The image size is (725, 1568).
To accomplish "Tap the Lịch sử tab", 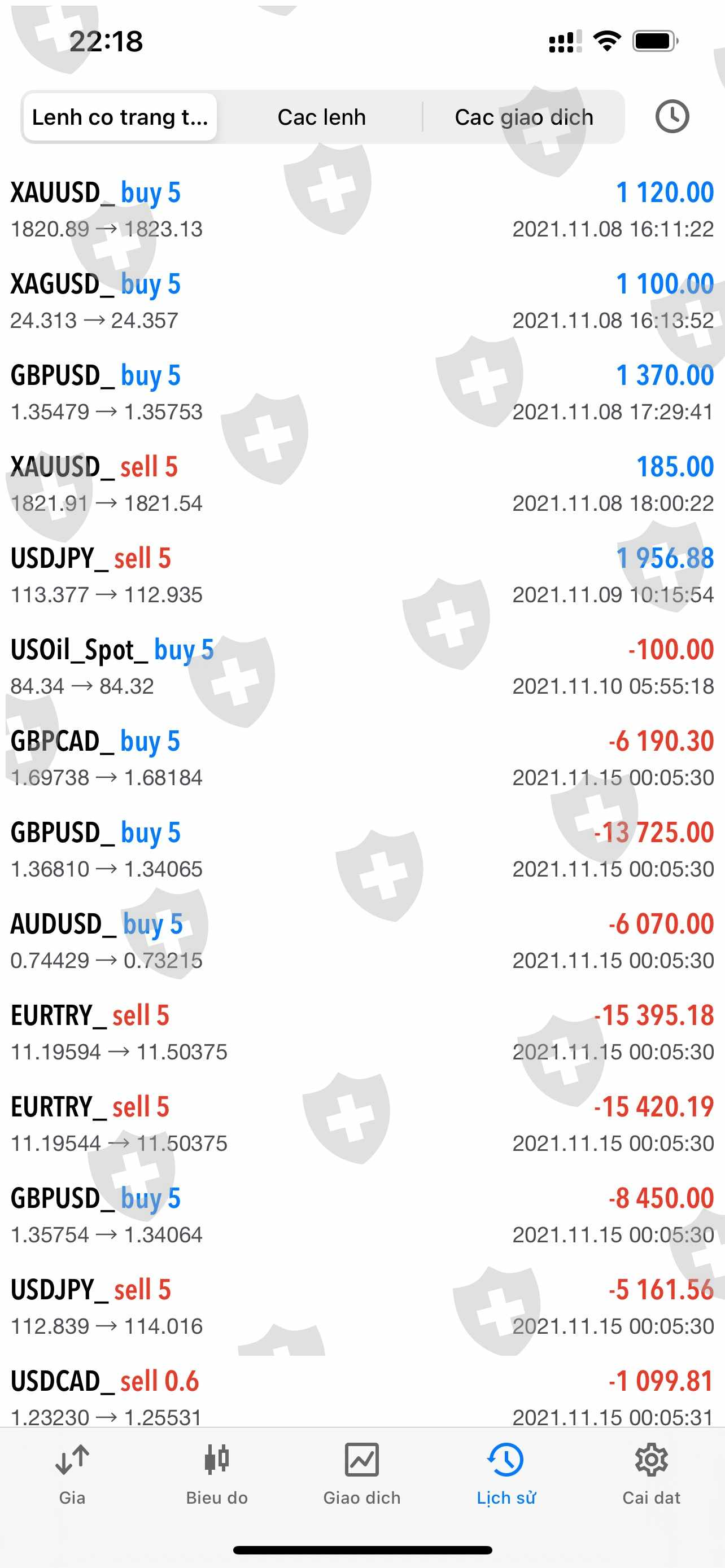I will 506,1473.
